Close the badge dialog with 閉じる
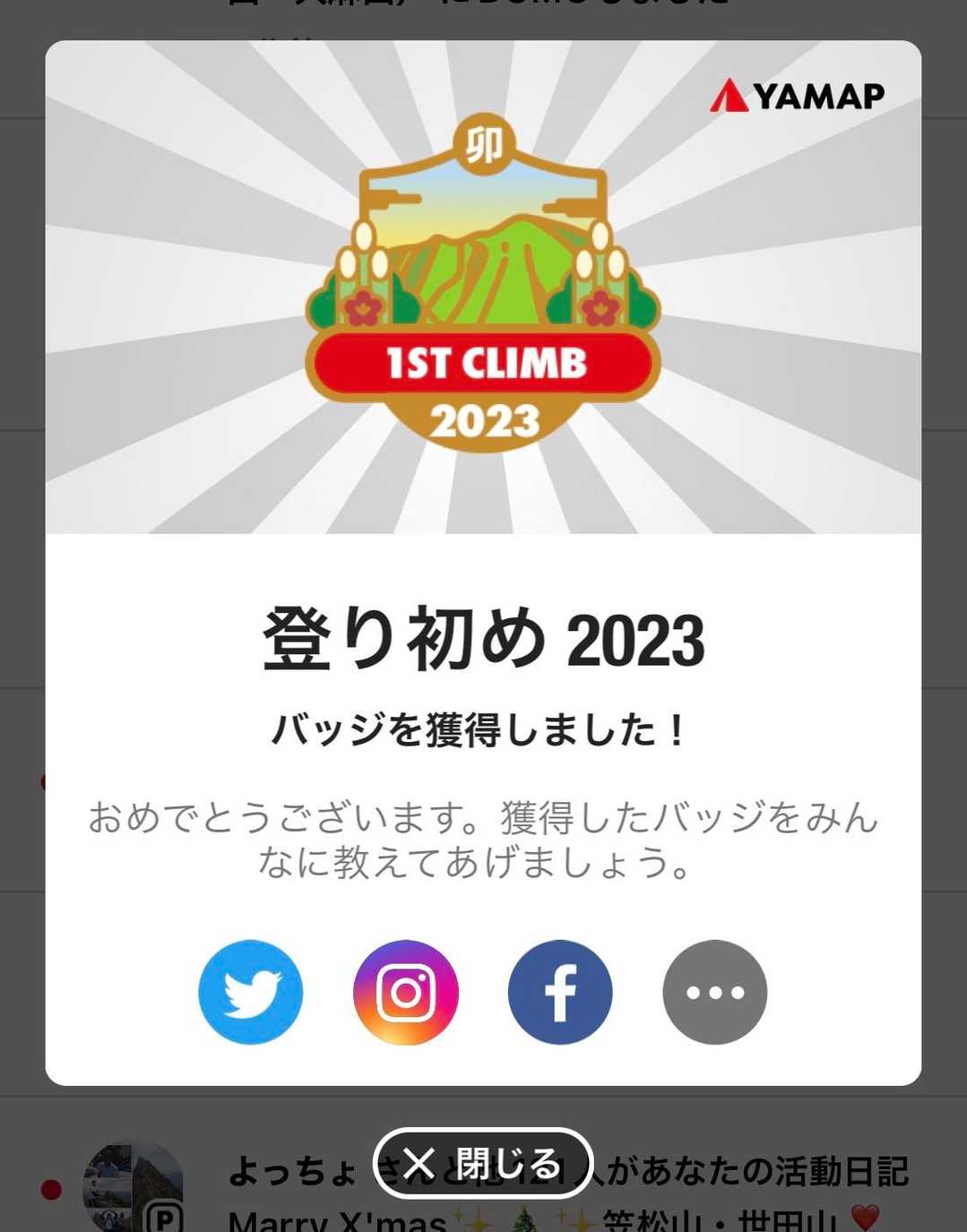This screenshot has height=1232, width=967. (x=483, y=1163)
